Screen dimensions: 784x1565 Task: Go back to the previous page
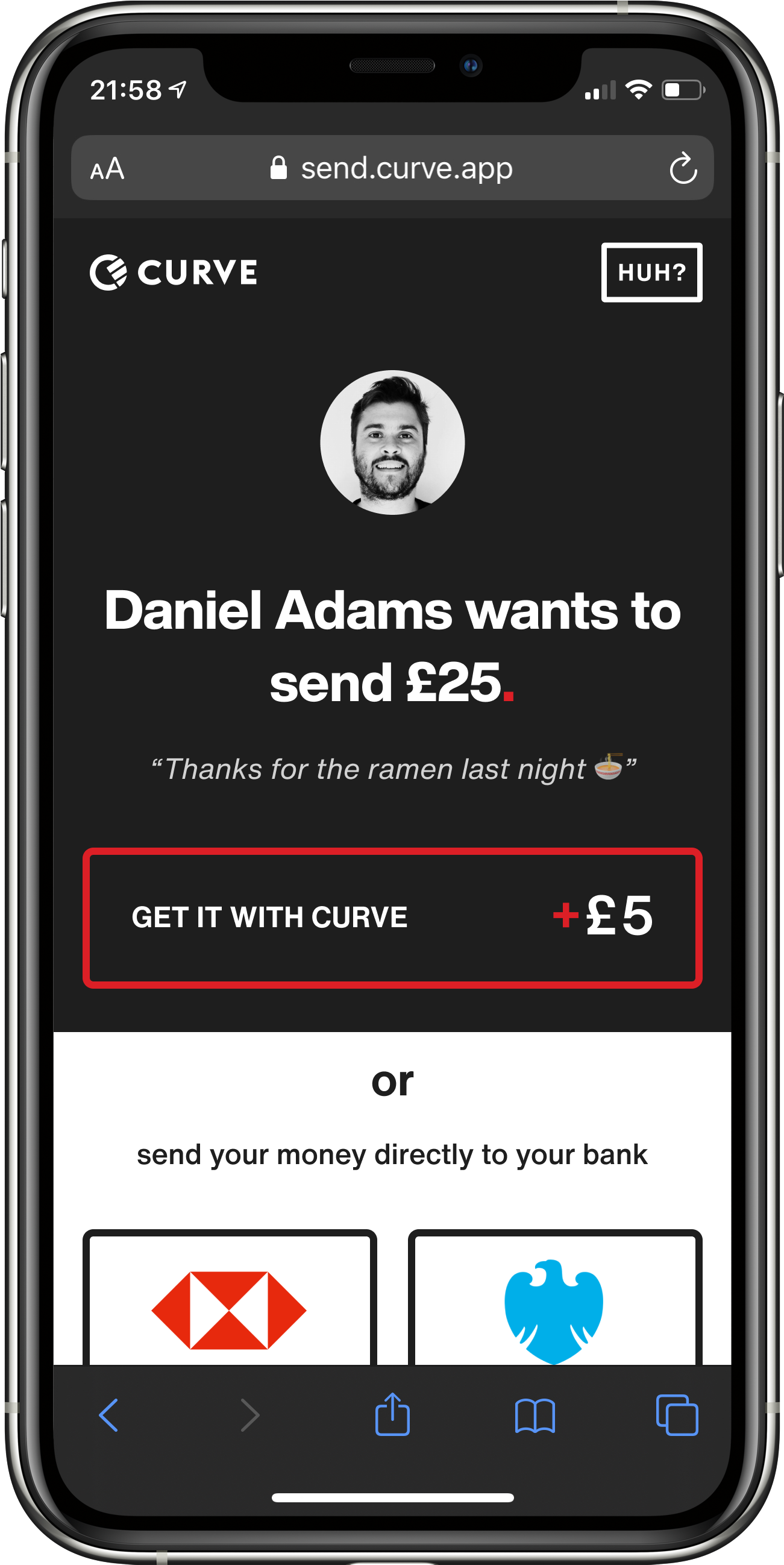tap(108, 1415)
